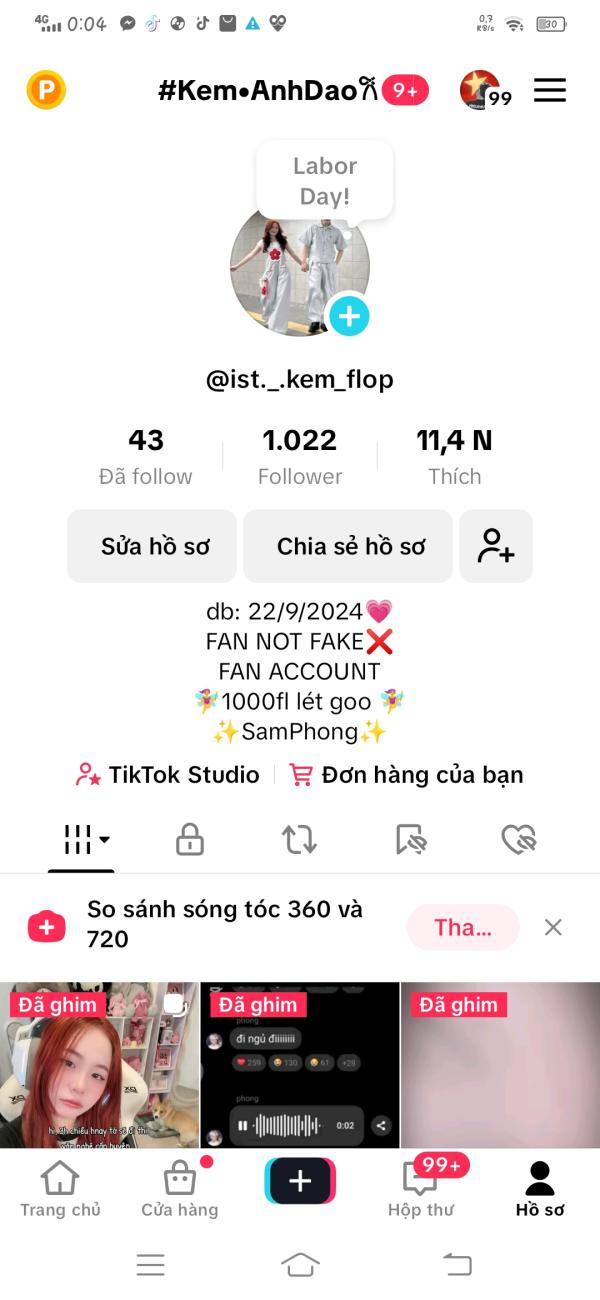Switch to the private videos lock tab
This screenshot has width=600, height=1300.
pos(190,839)
